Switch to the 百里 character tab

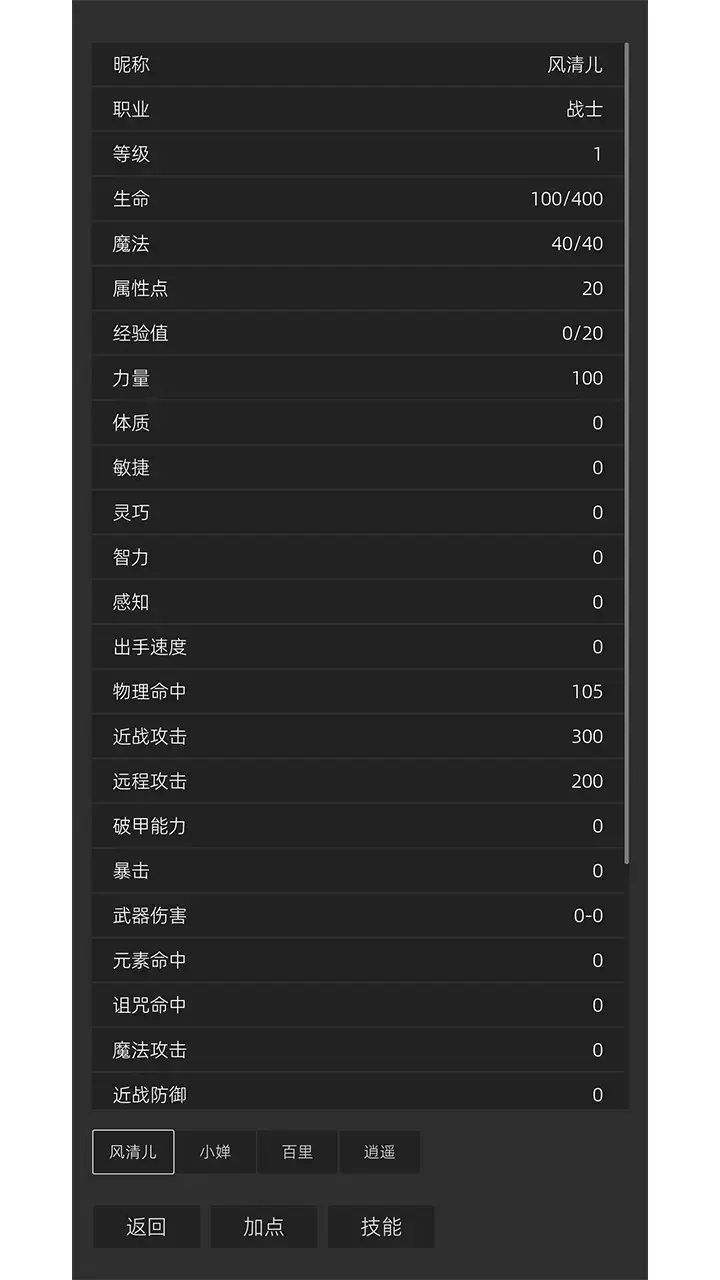pos(297,1152)
